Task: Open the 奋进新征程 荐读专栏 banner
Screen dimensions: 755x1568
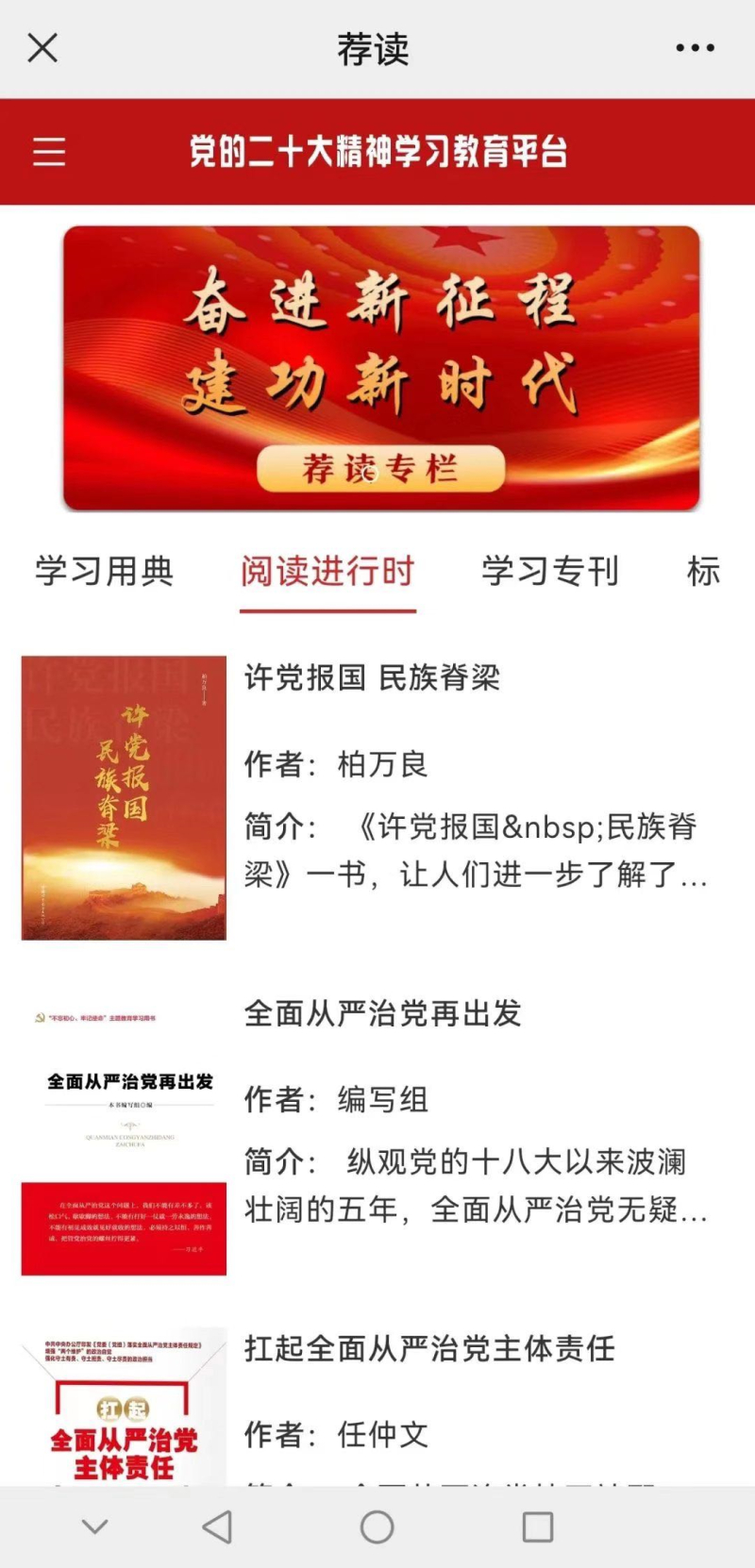Action: [x=381, y=368]
